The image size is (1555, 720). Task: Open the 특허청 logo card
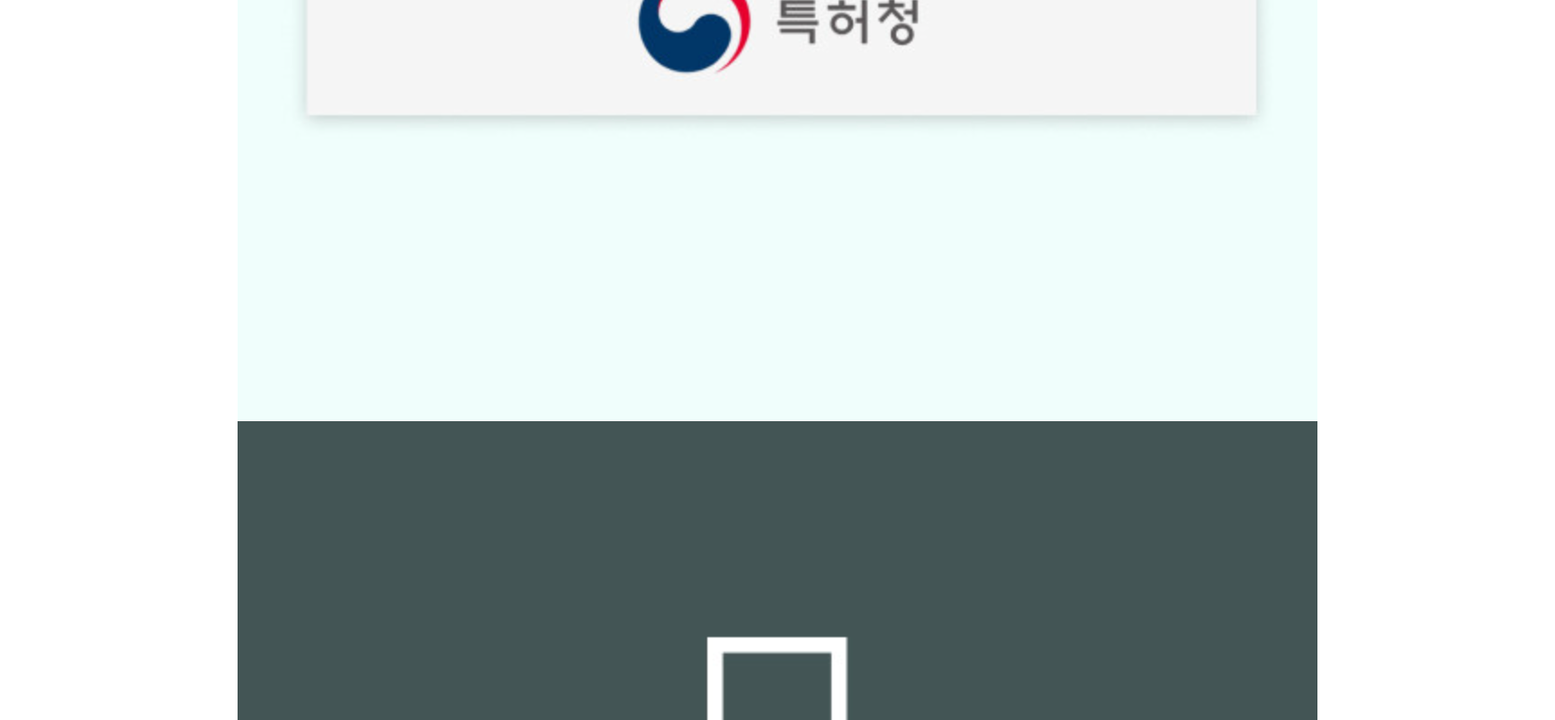coord(780,40)
